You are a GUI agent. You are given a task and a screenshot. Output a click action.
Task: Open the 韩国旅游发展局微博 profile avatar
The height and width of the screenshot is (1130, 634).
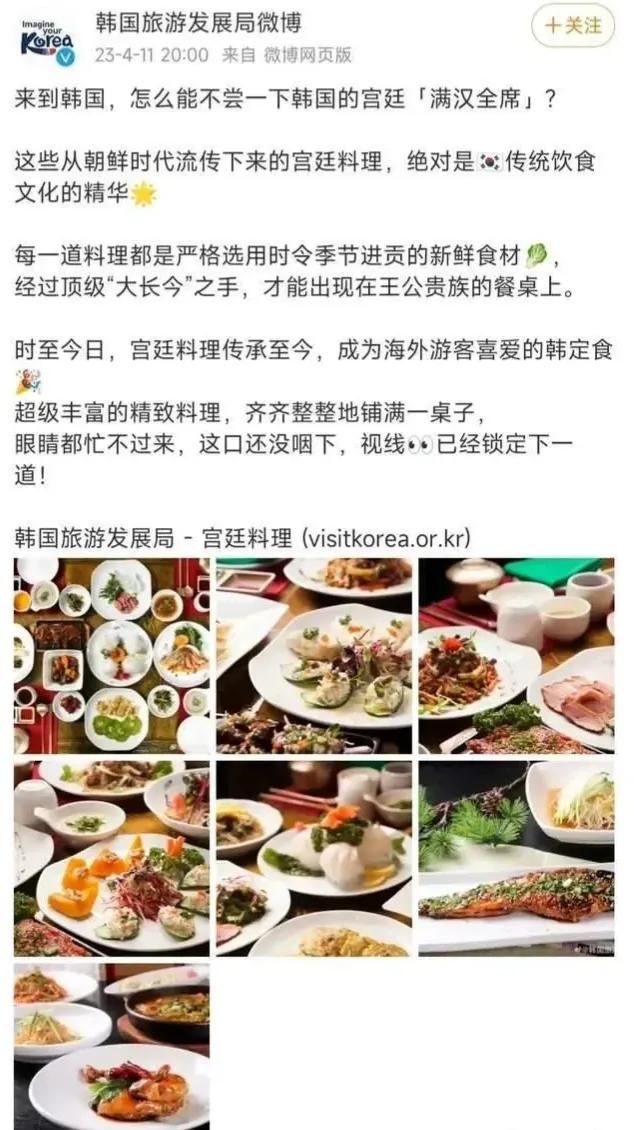click(x=47, y=40)
